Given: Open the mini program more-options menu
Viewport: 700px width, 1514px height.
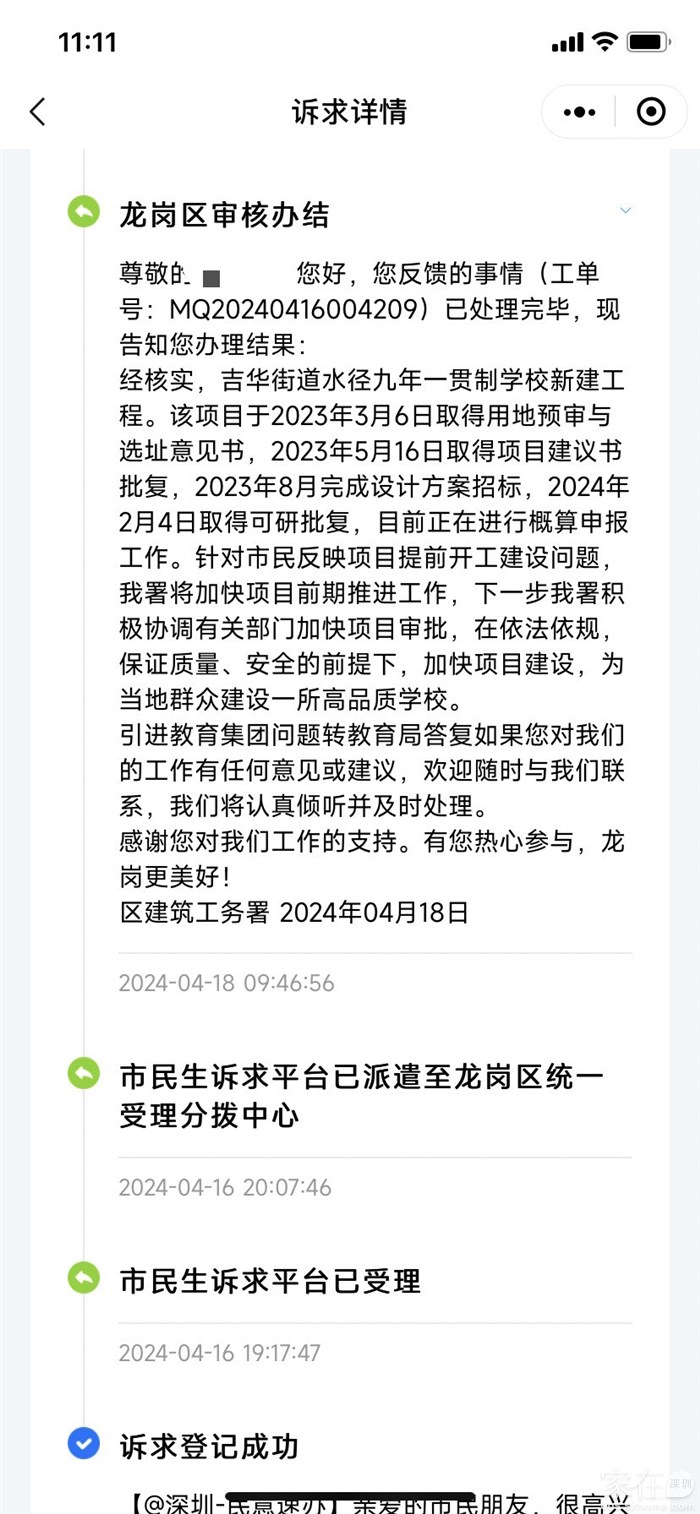Looking at the screenshot, I should [579, 112].
